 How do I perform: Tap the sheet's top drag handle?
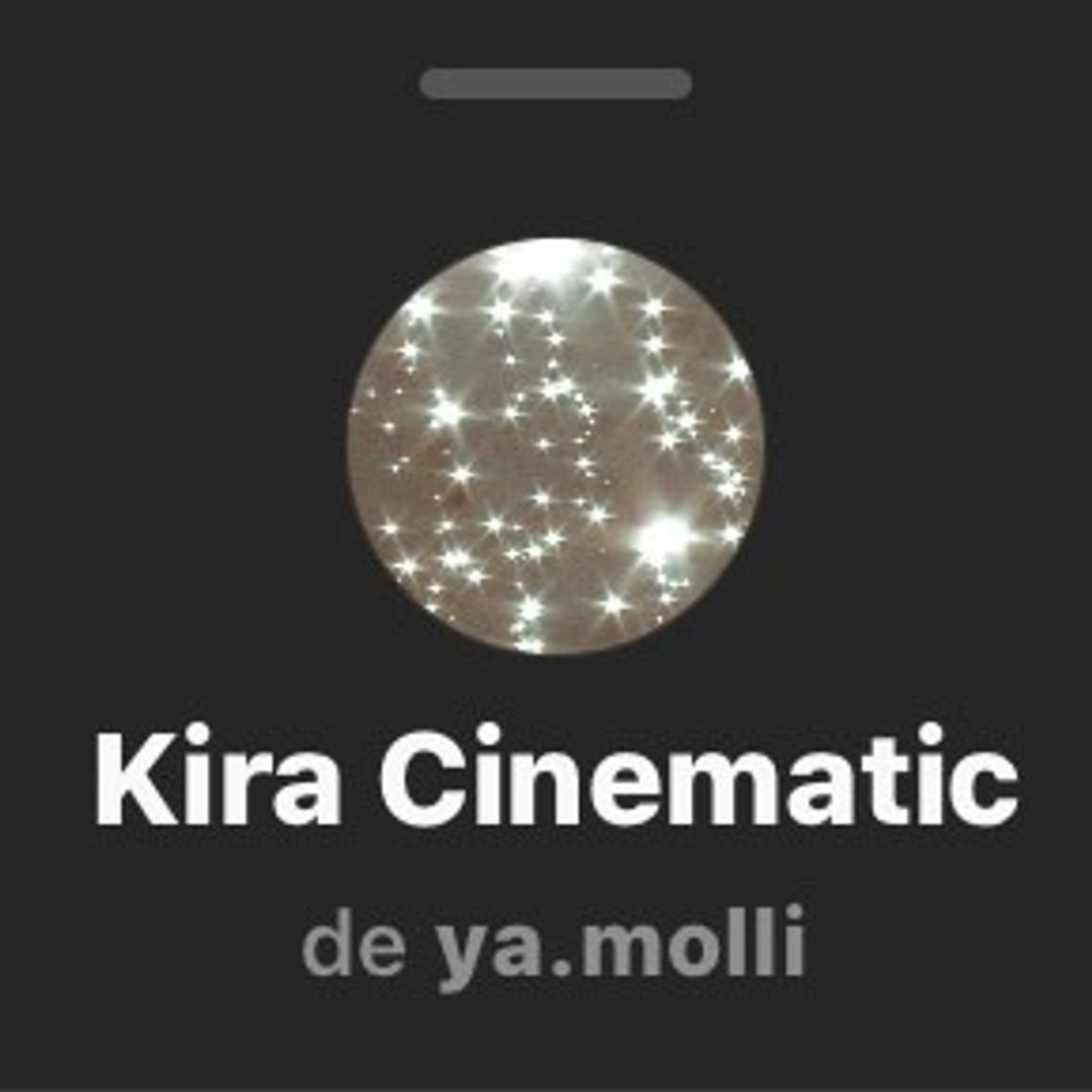tap(556, 84)
